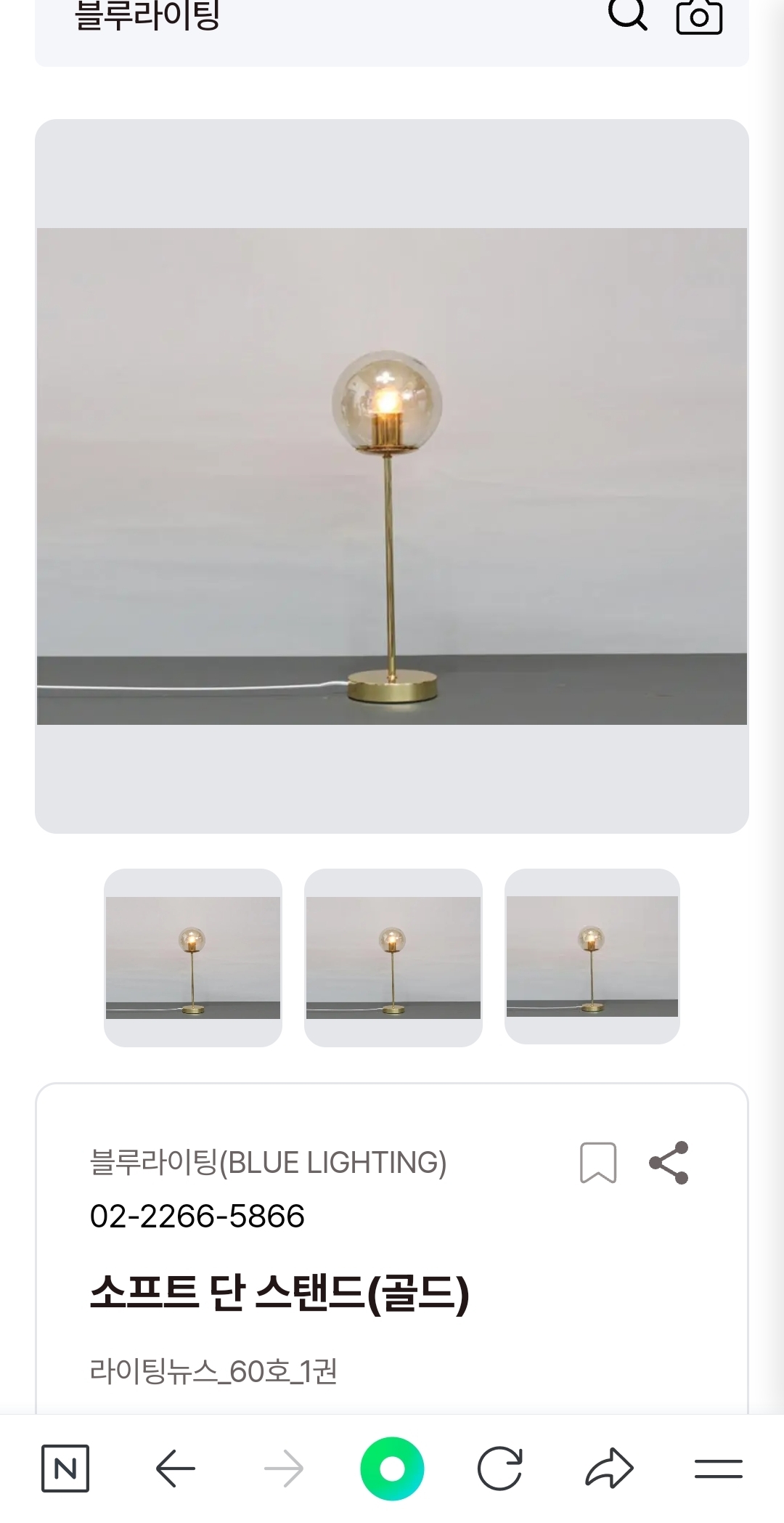Share this product listing

click(669, 1163)
